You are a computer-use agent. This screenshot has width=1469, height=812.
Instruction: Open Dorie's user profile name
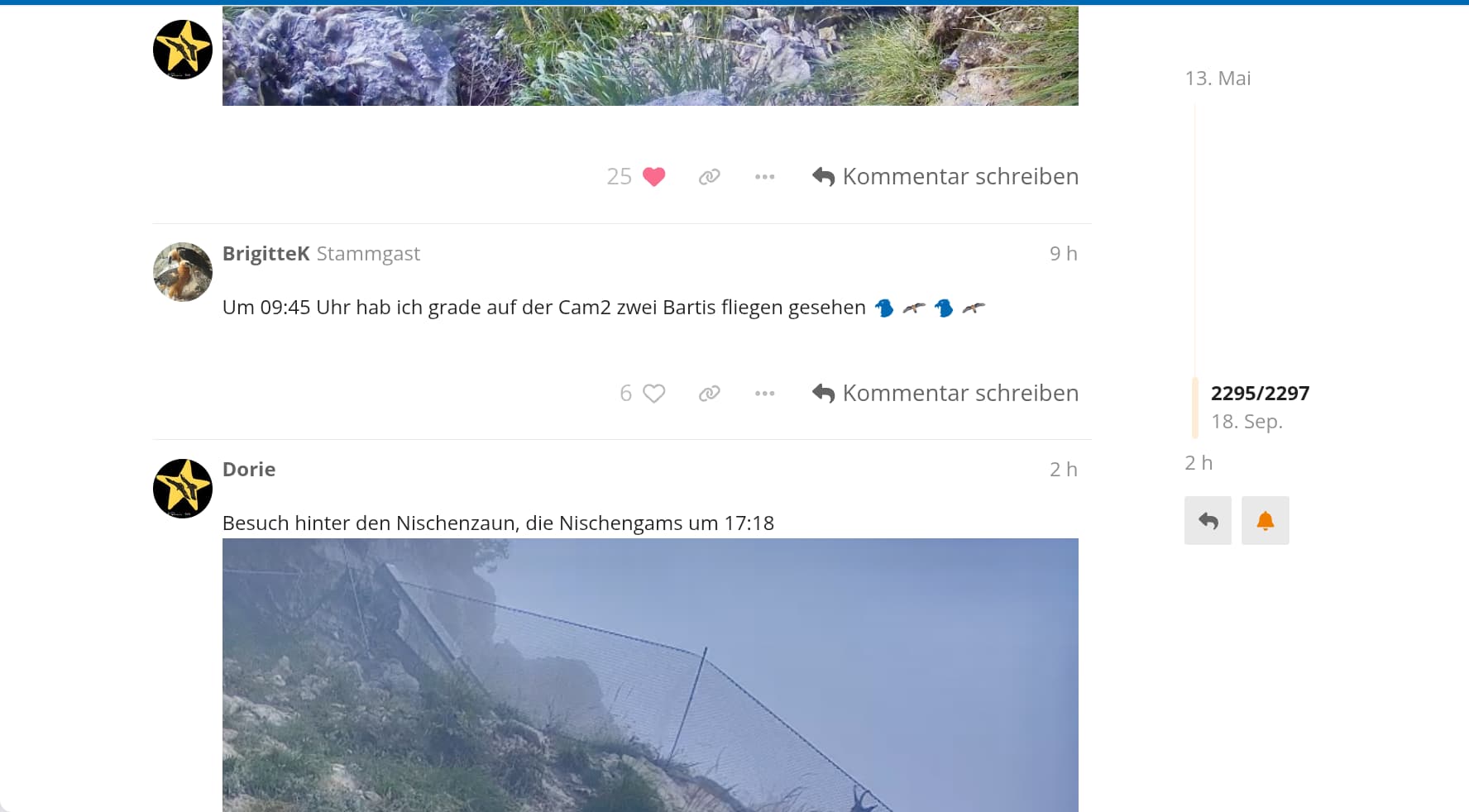249,470
